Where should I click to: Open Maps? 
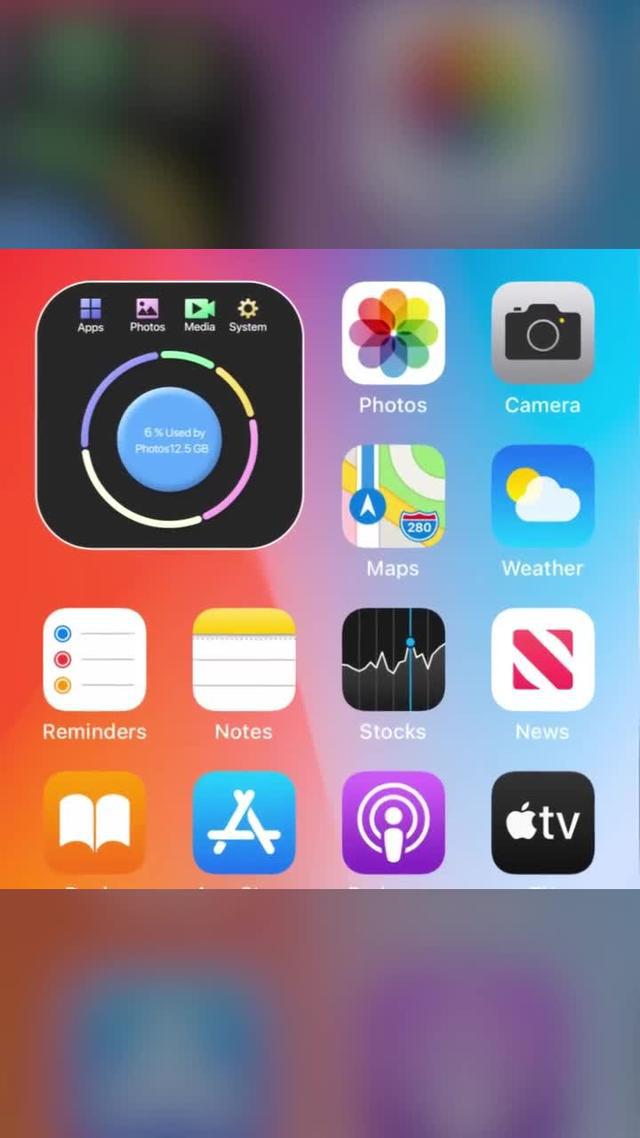393,496
